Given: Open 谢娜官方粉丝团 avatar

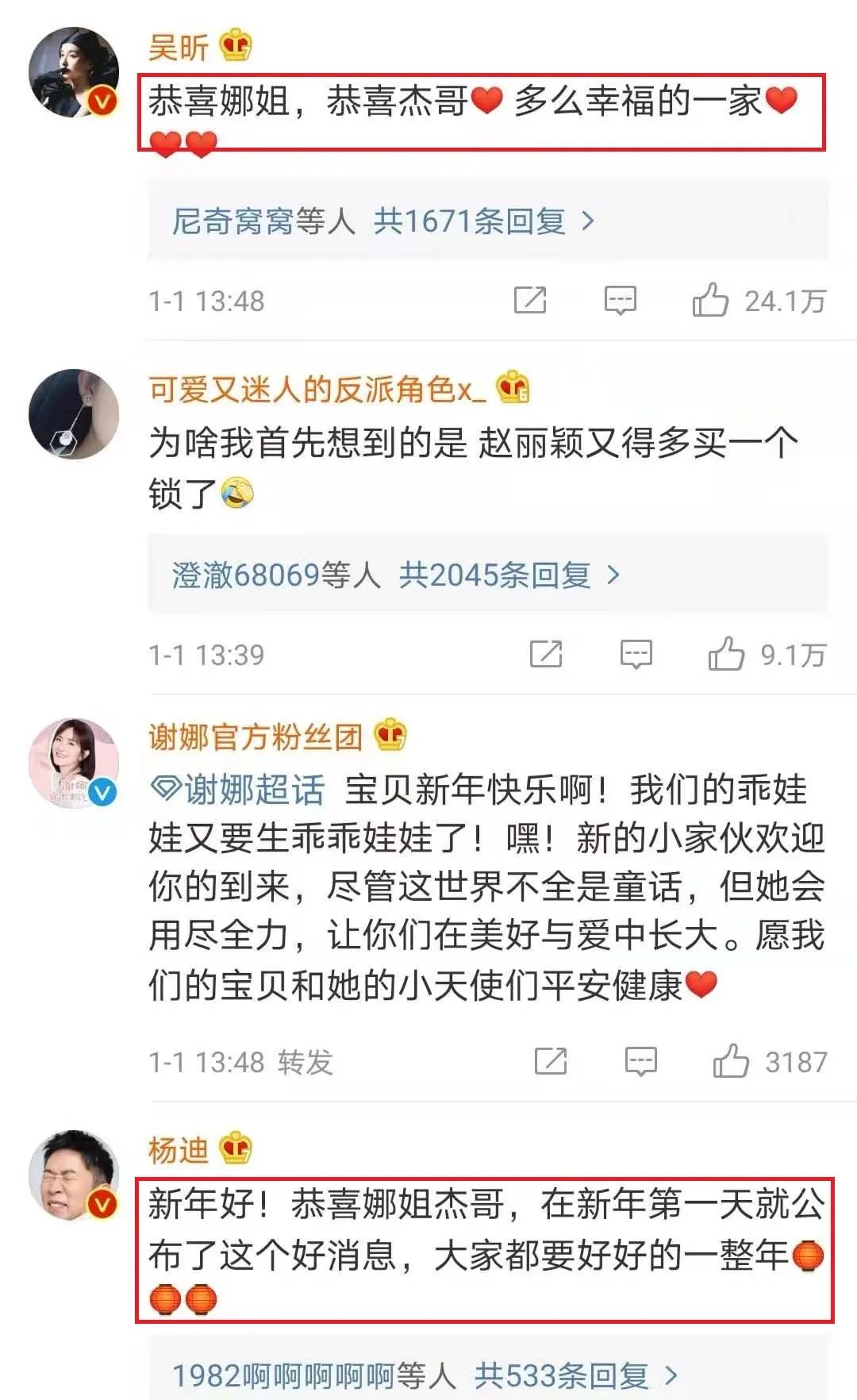Looking at the screenshot, I should [x=74, y=763].
